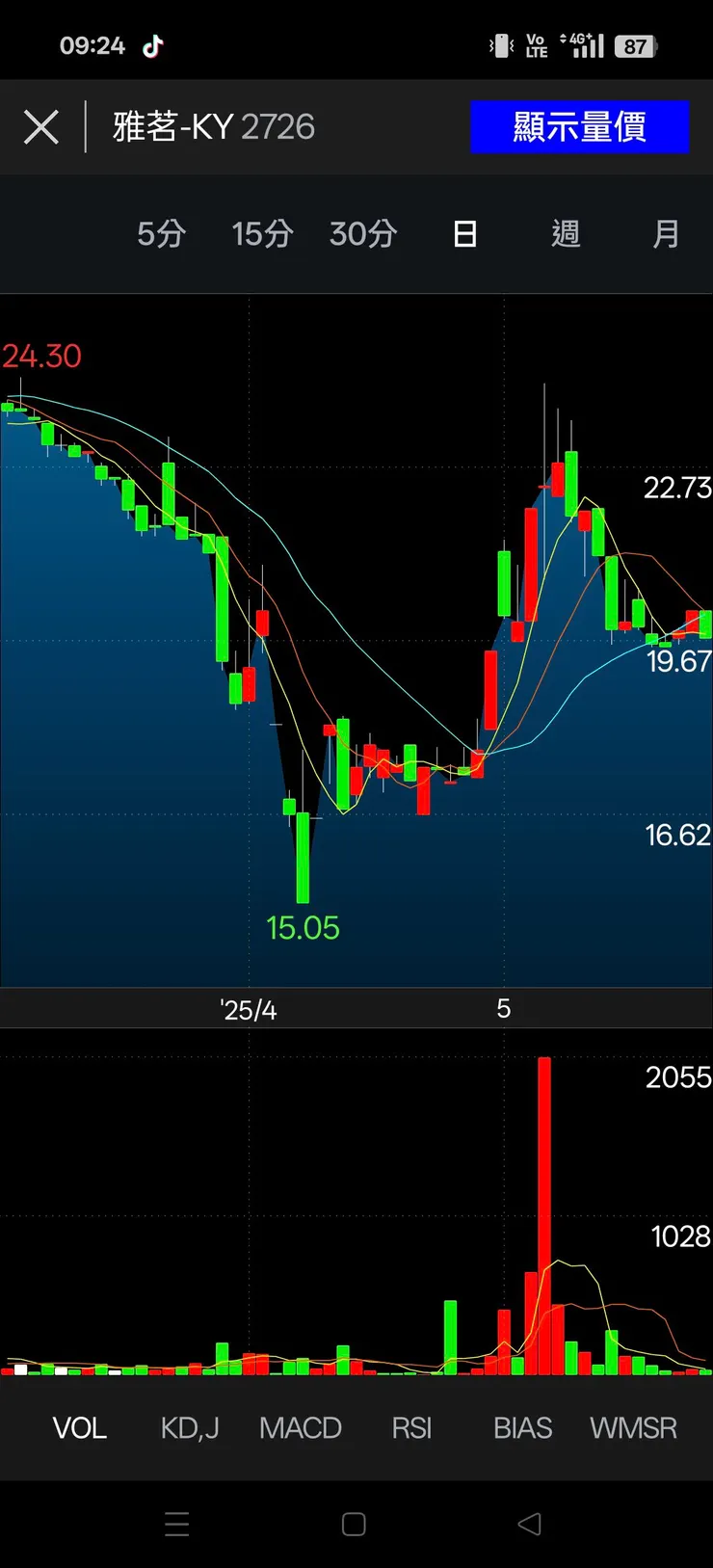
Task: Select the 日 daily chart tab
Action: click(x=465, y=234)
